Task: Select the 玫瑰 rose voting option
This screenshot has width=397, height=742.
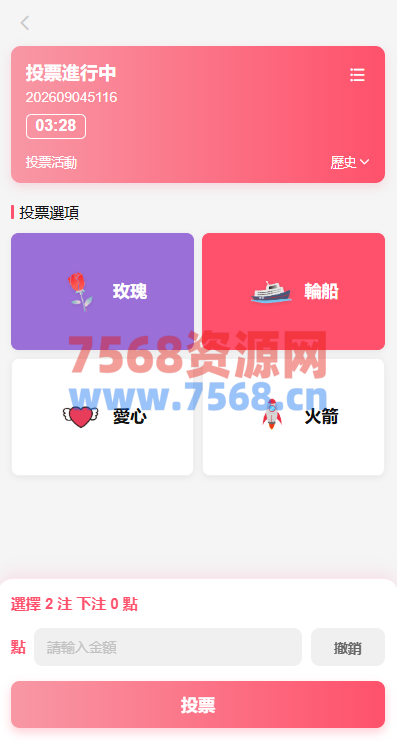Action: [x=103, y=292]
